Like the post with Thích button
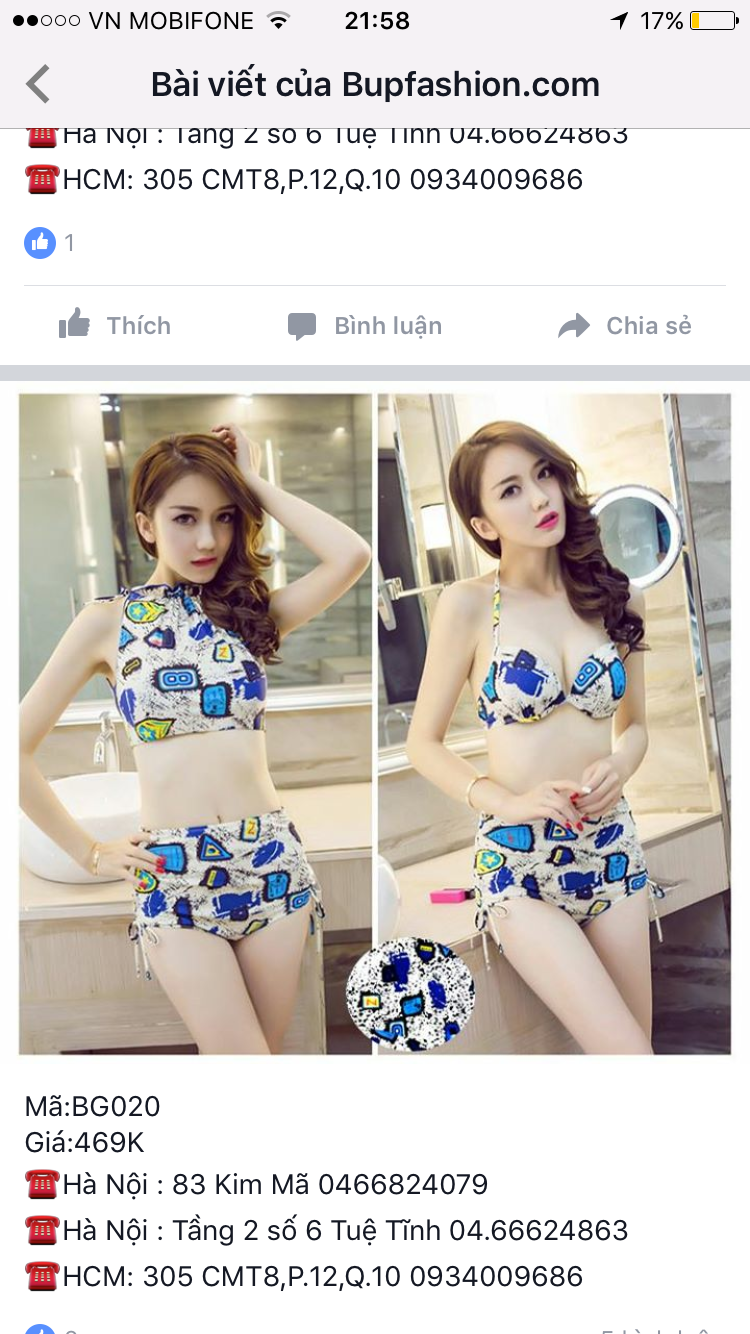 pyautogui.click(x=115, y=326)
